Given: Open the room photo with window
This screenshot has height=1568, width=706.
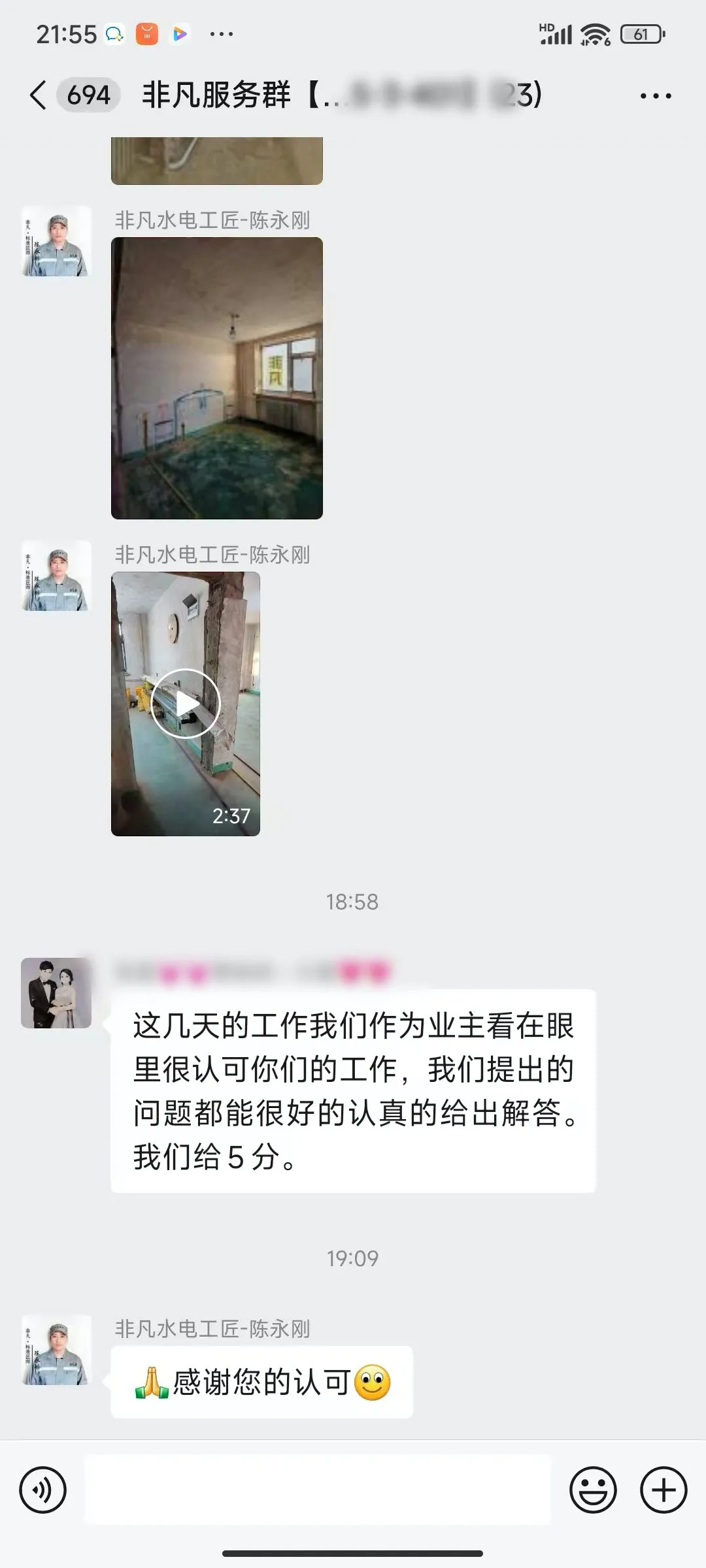Looking at the screenshot, I should coord(217,378).
